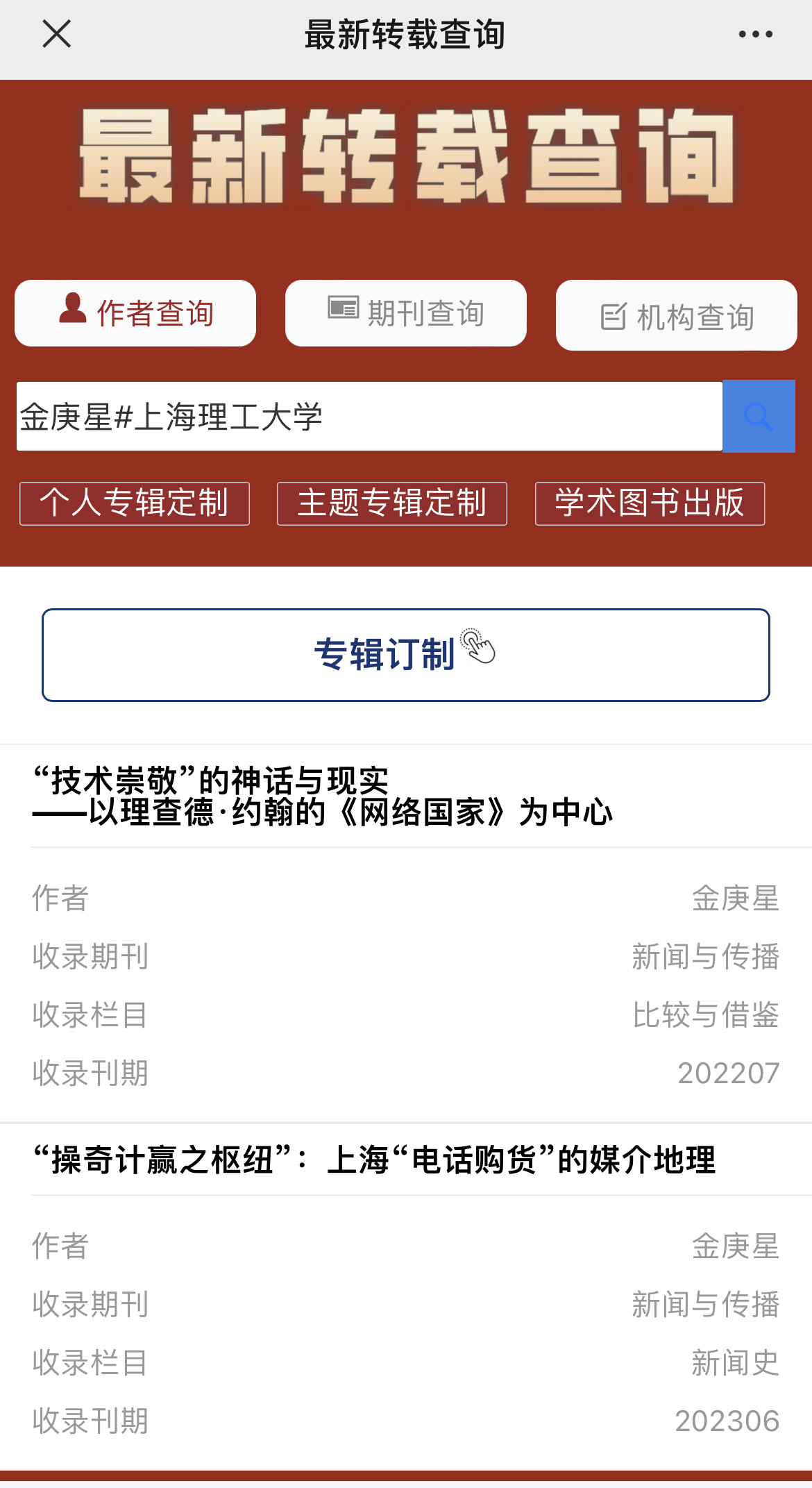Tap the 专辑订制 button
This screenshot has width=812, height=1488.
coord(406,655)
